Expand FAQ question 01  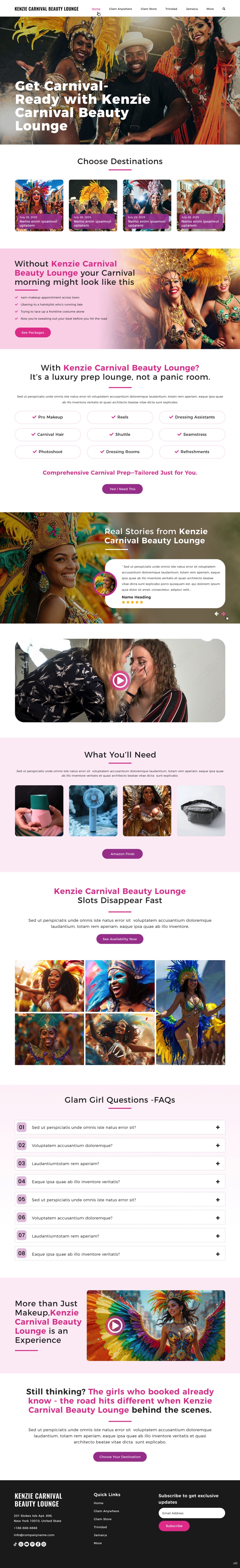(217, 1127)
